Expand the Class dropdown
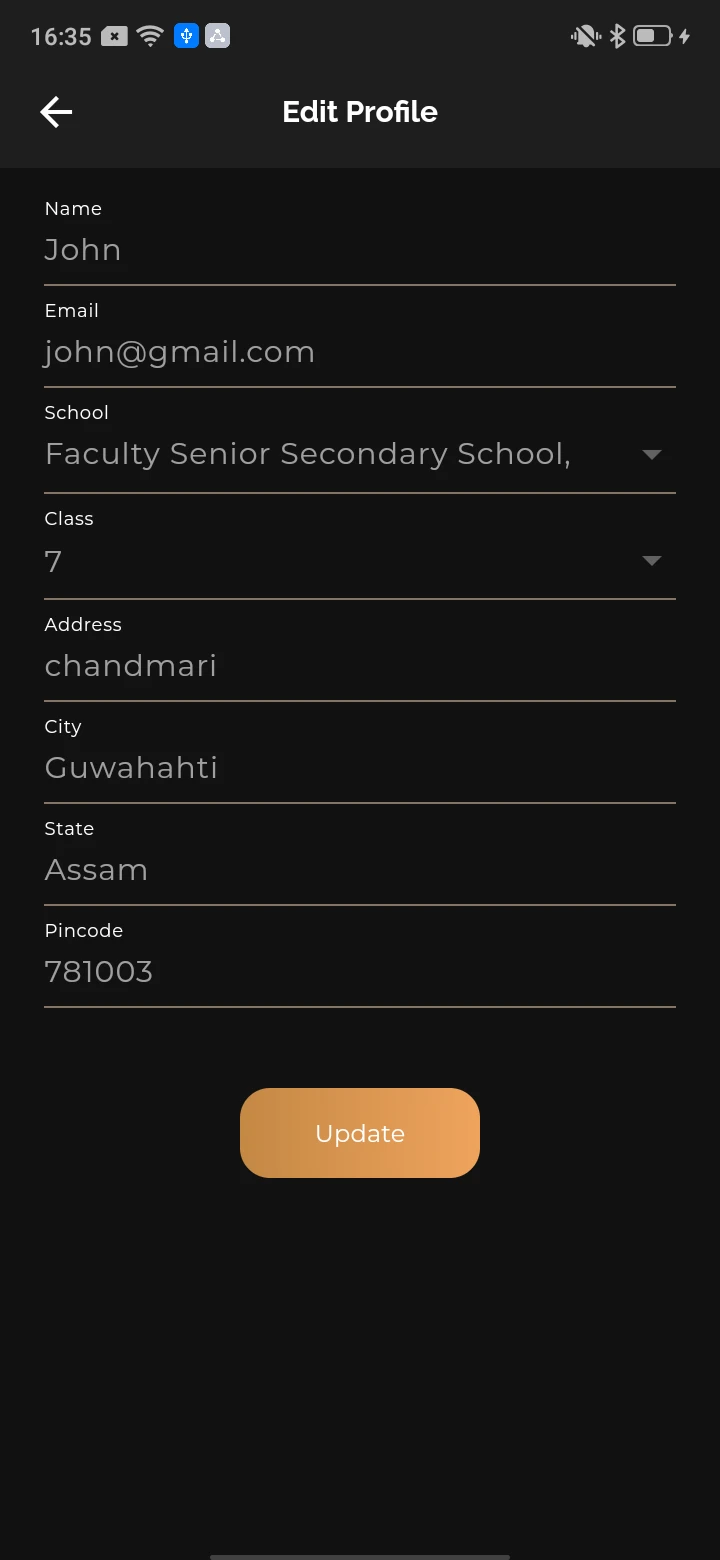This screenshot has width=720, height=1560. tap(360, 561)
